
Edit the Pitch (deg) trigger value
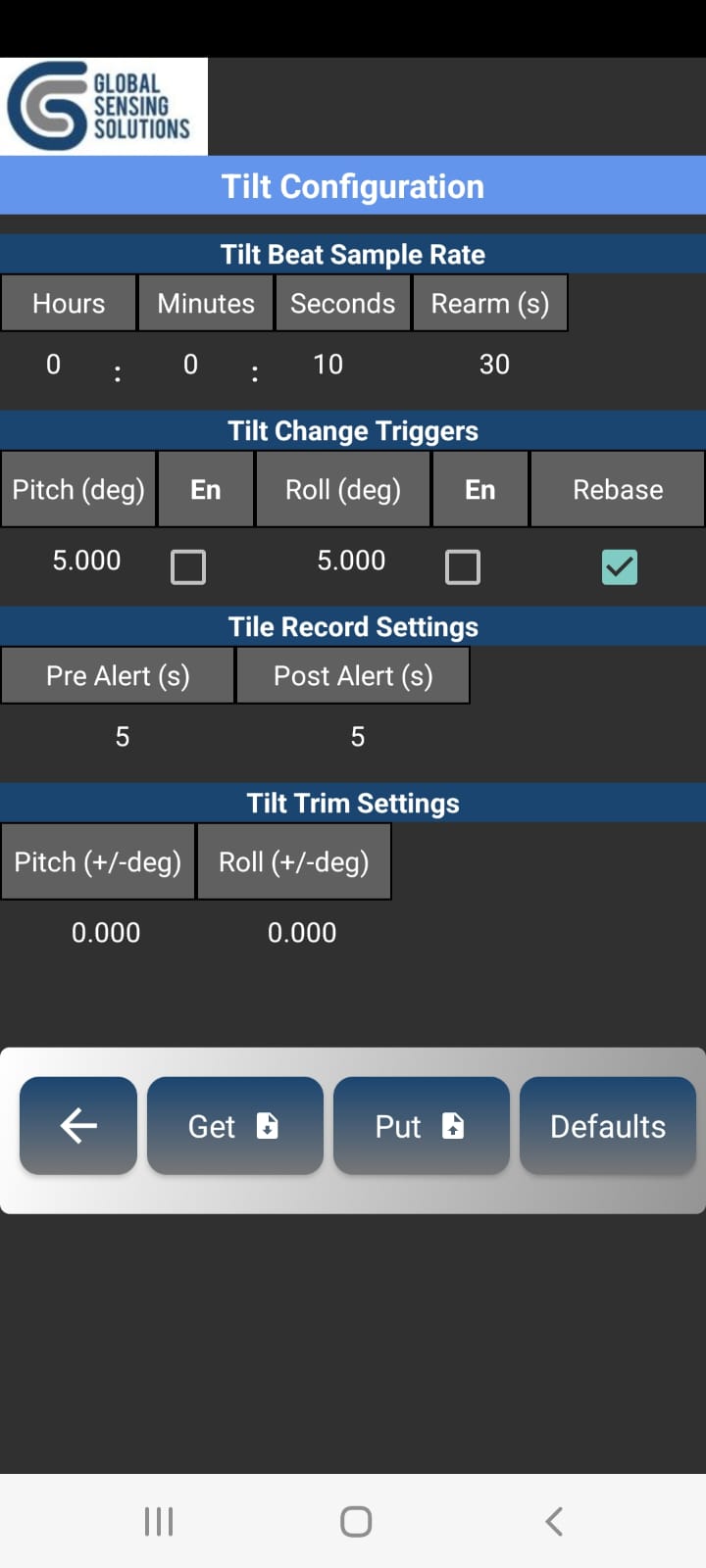(86, 561)
